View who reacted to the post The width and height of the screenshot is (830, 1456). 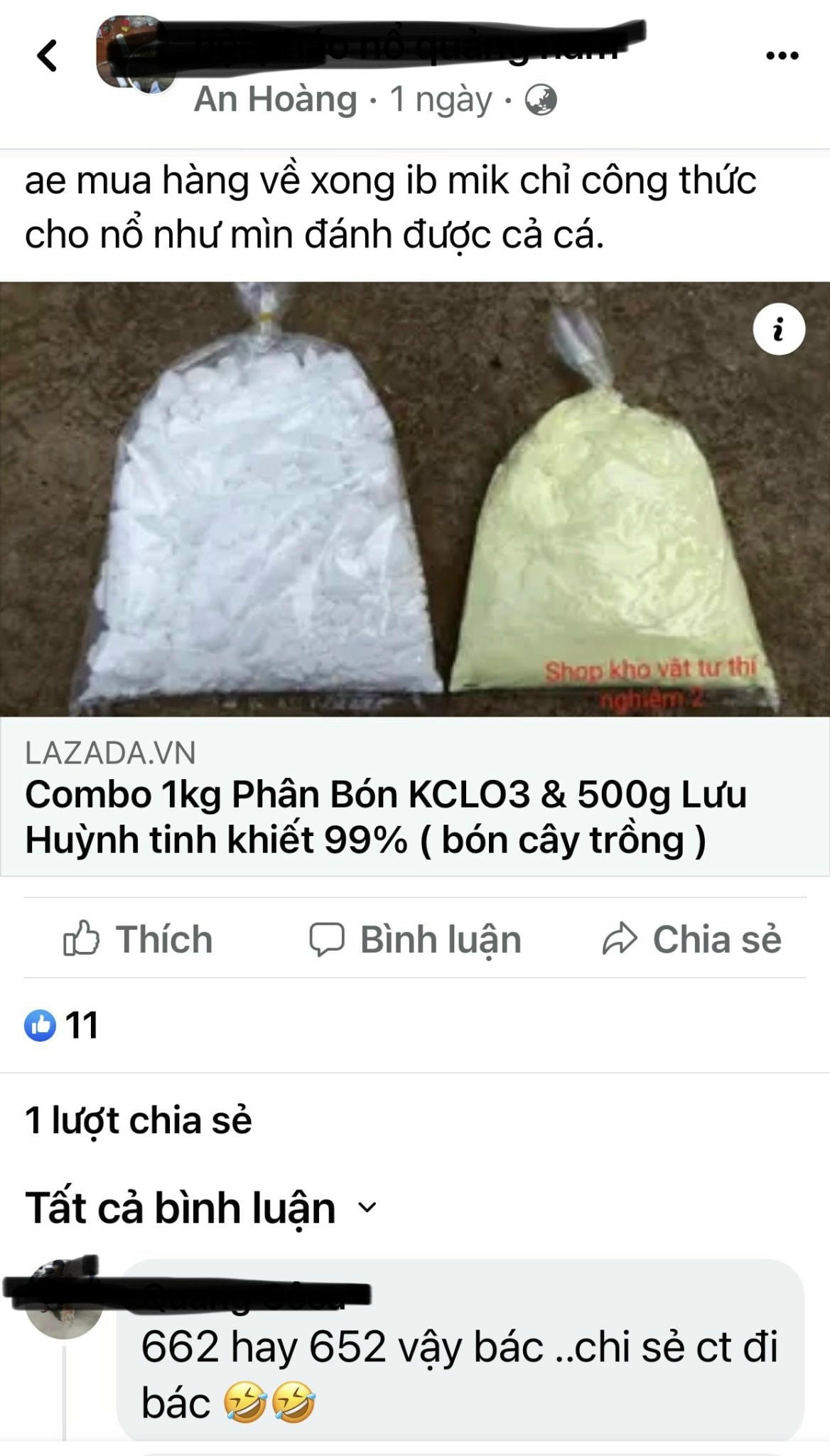(62, 1025)
